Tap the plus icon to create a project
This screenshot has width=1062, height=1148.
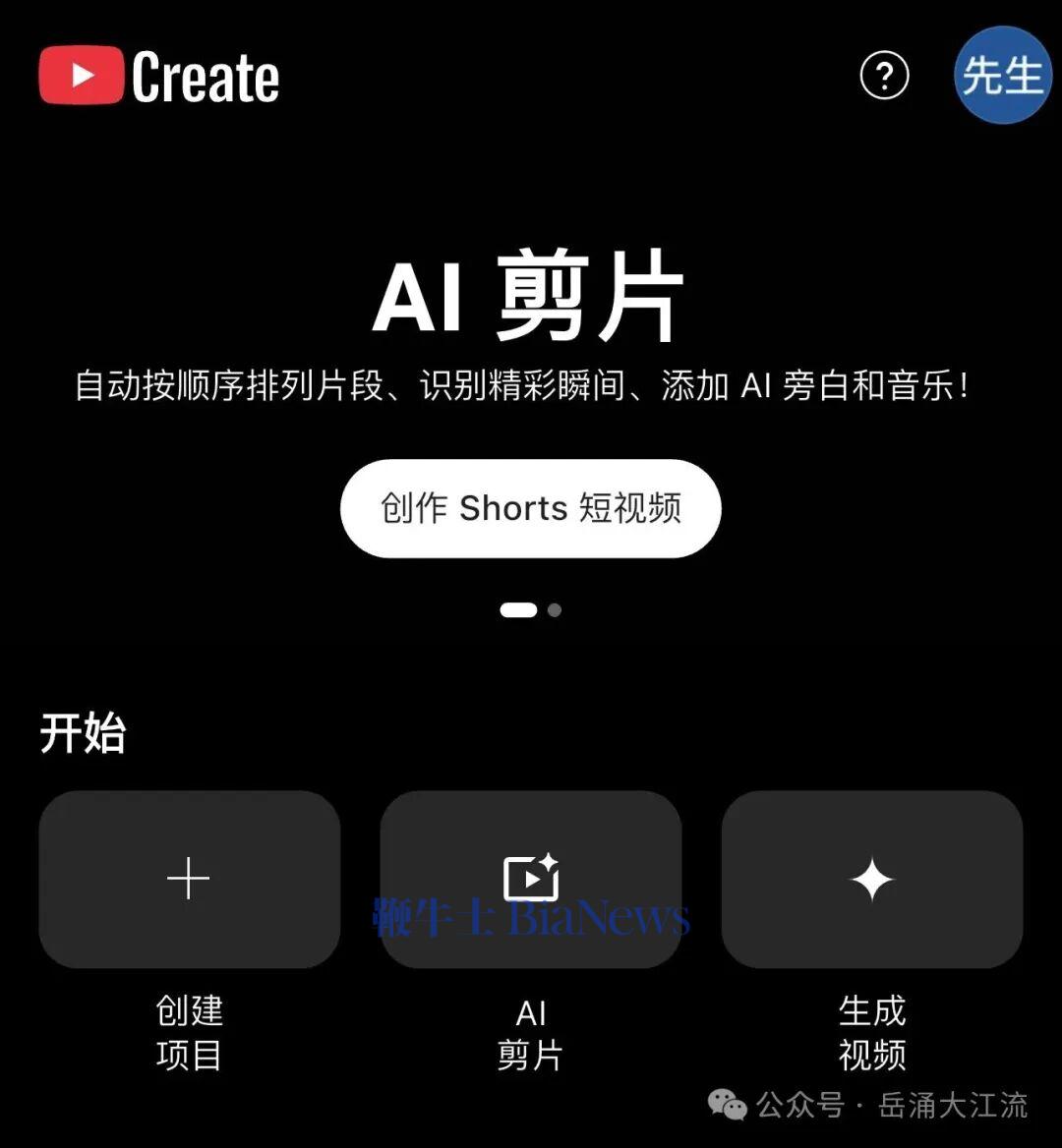[188, 878]
